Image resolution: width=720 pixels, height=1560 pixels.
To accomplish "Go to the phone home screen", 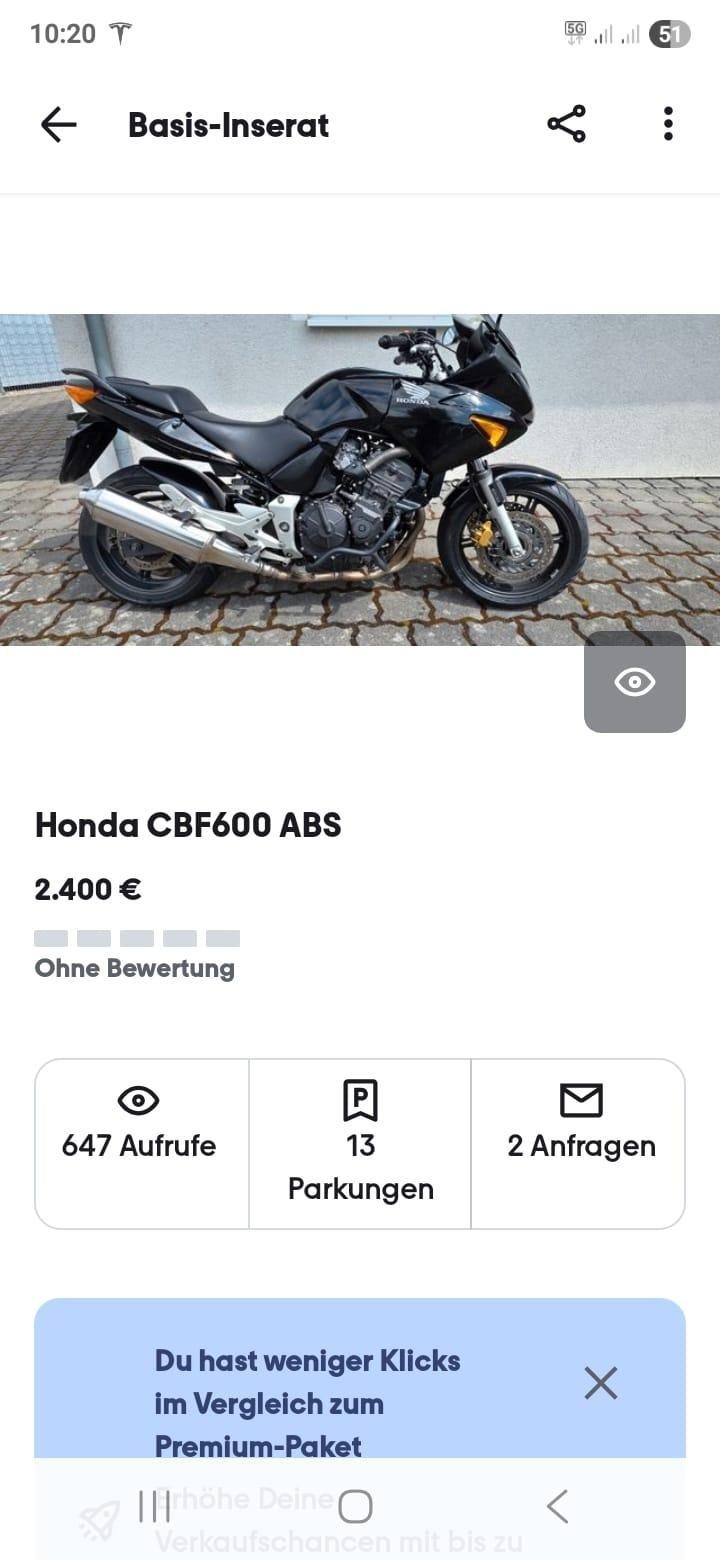I will pyautogui.click(x=355, y=1506).
